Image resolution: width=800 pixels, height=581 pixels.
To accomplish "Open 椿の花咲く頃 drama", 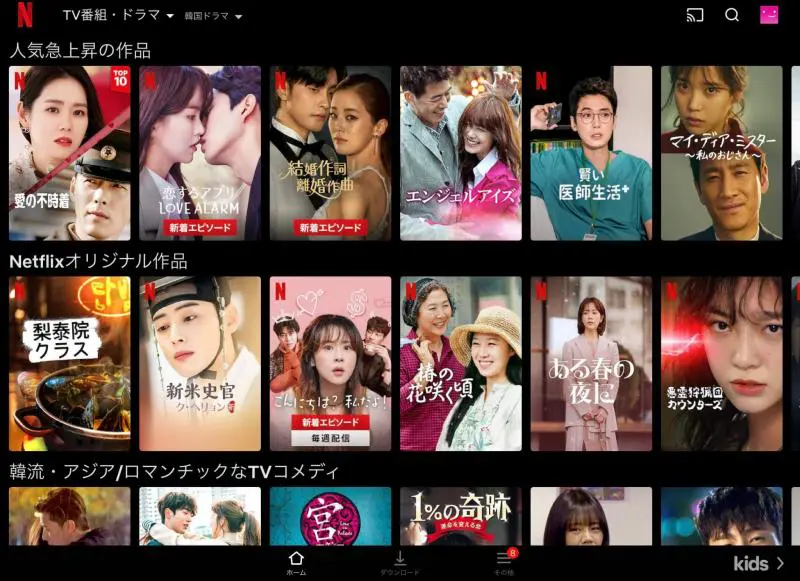I will (460, 364).
